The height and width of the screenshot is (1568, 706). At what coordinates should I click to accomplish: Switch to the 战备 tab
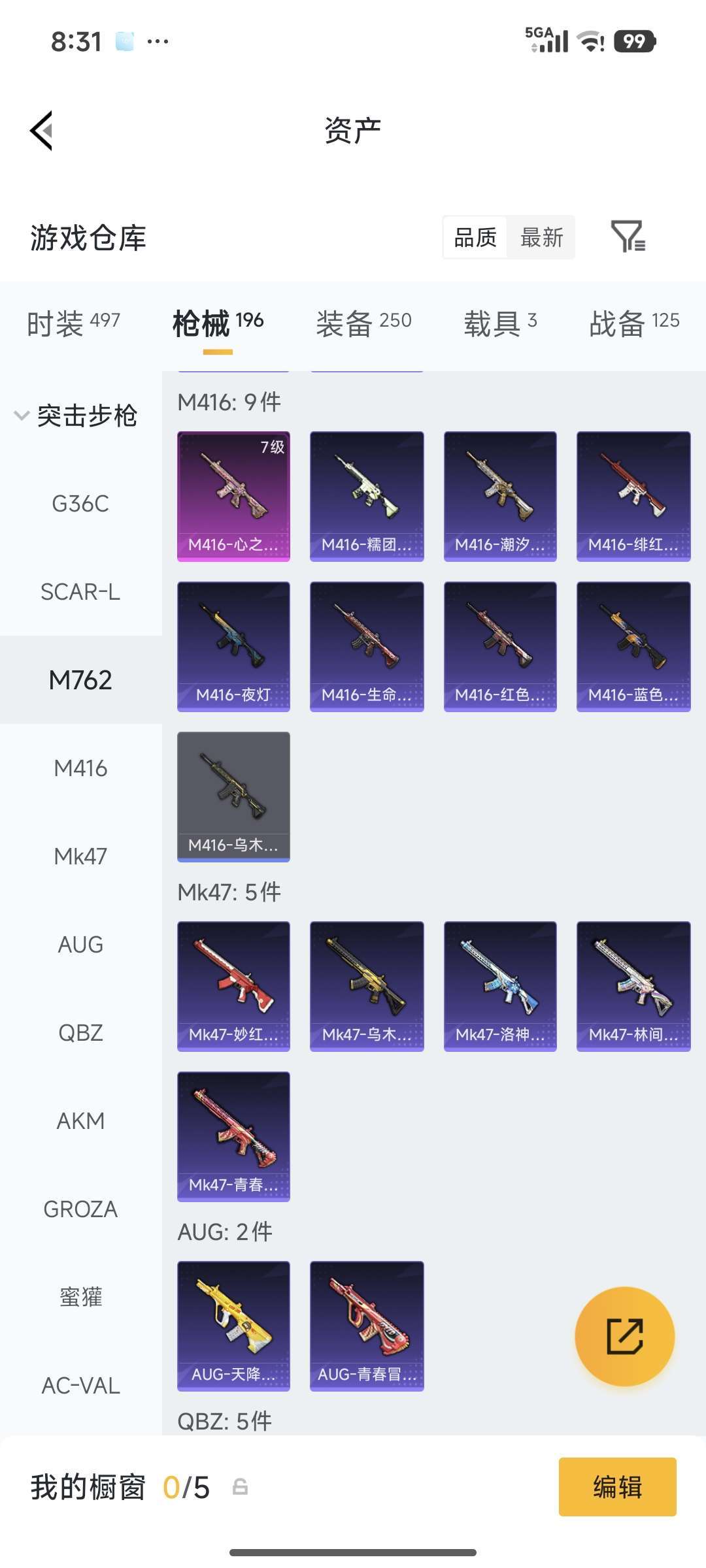(x=634, y=323)
